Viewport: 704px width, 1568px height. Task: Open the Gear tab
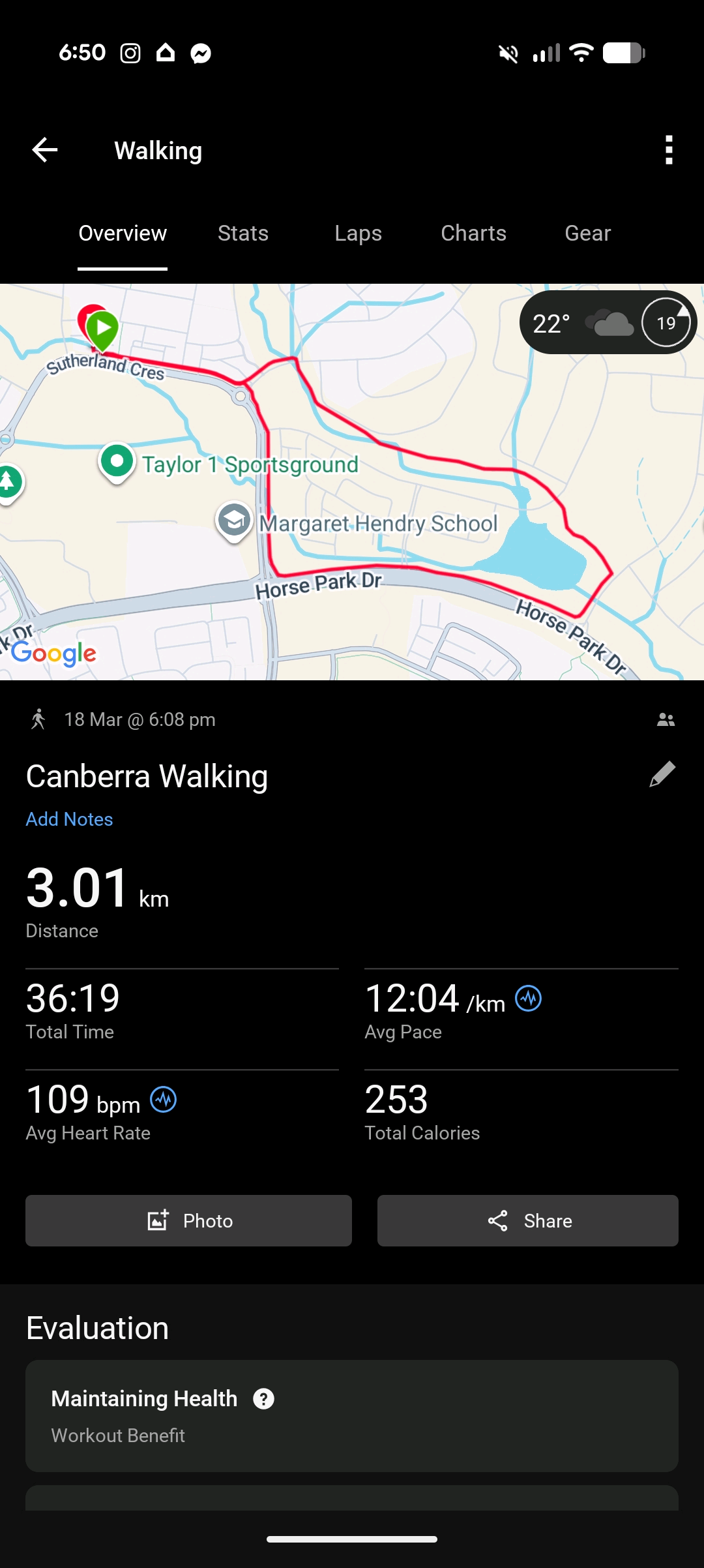click(x=587, y=234)
